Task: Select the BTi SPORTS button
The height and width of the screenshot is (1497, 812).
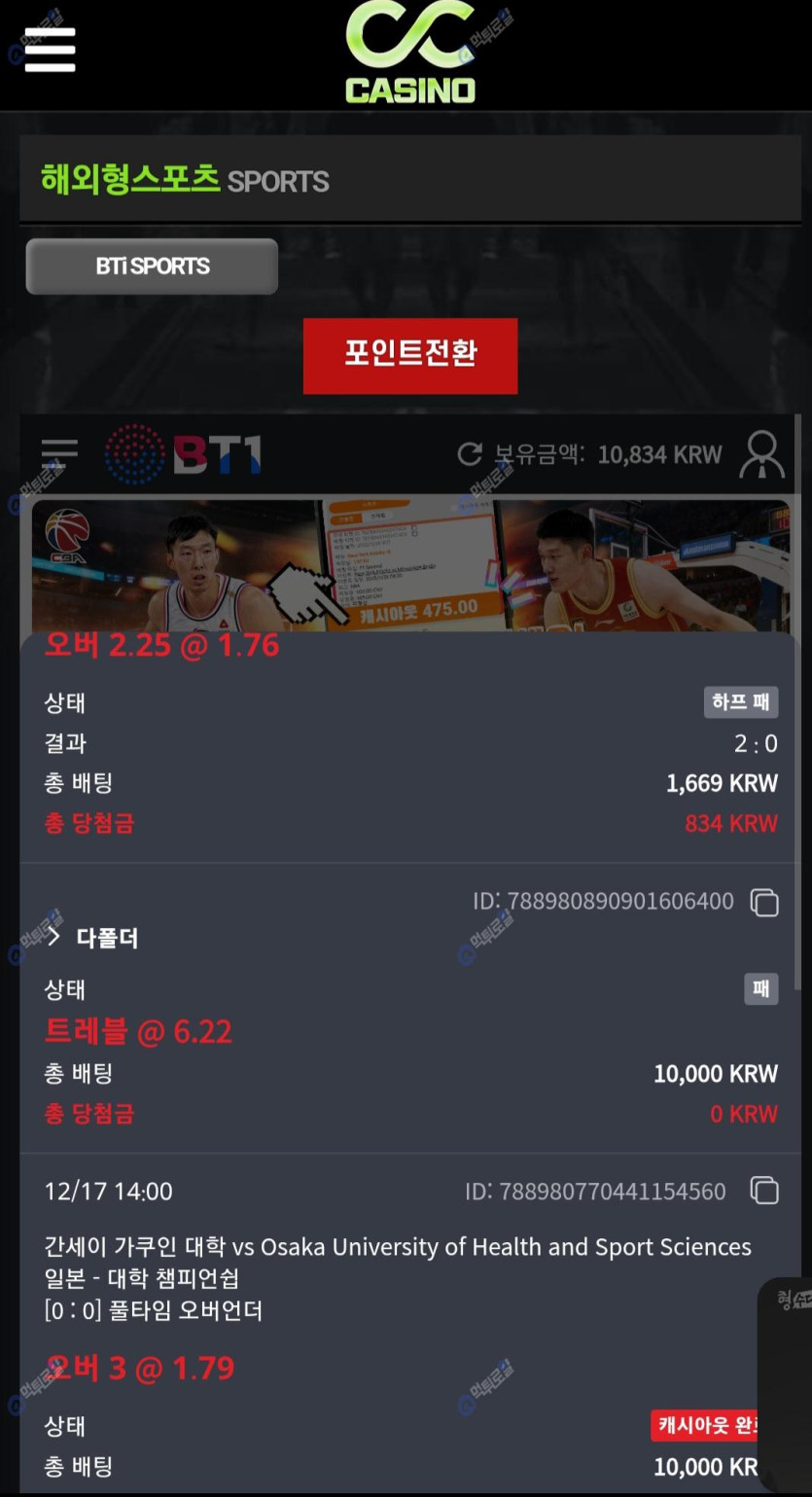Action: [152, 267]
